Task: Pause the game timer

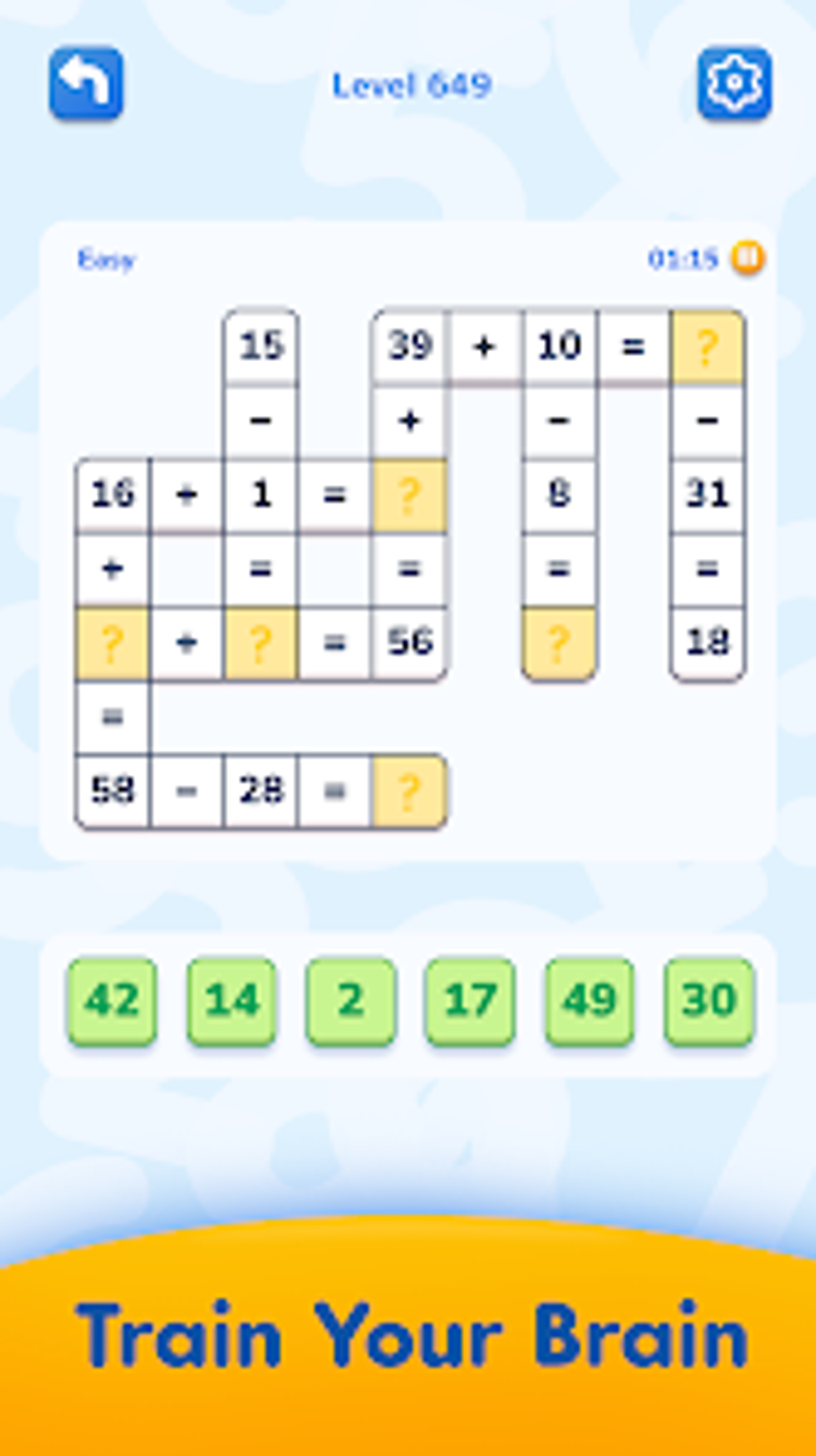Action: 748,259
